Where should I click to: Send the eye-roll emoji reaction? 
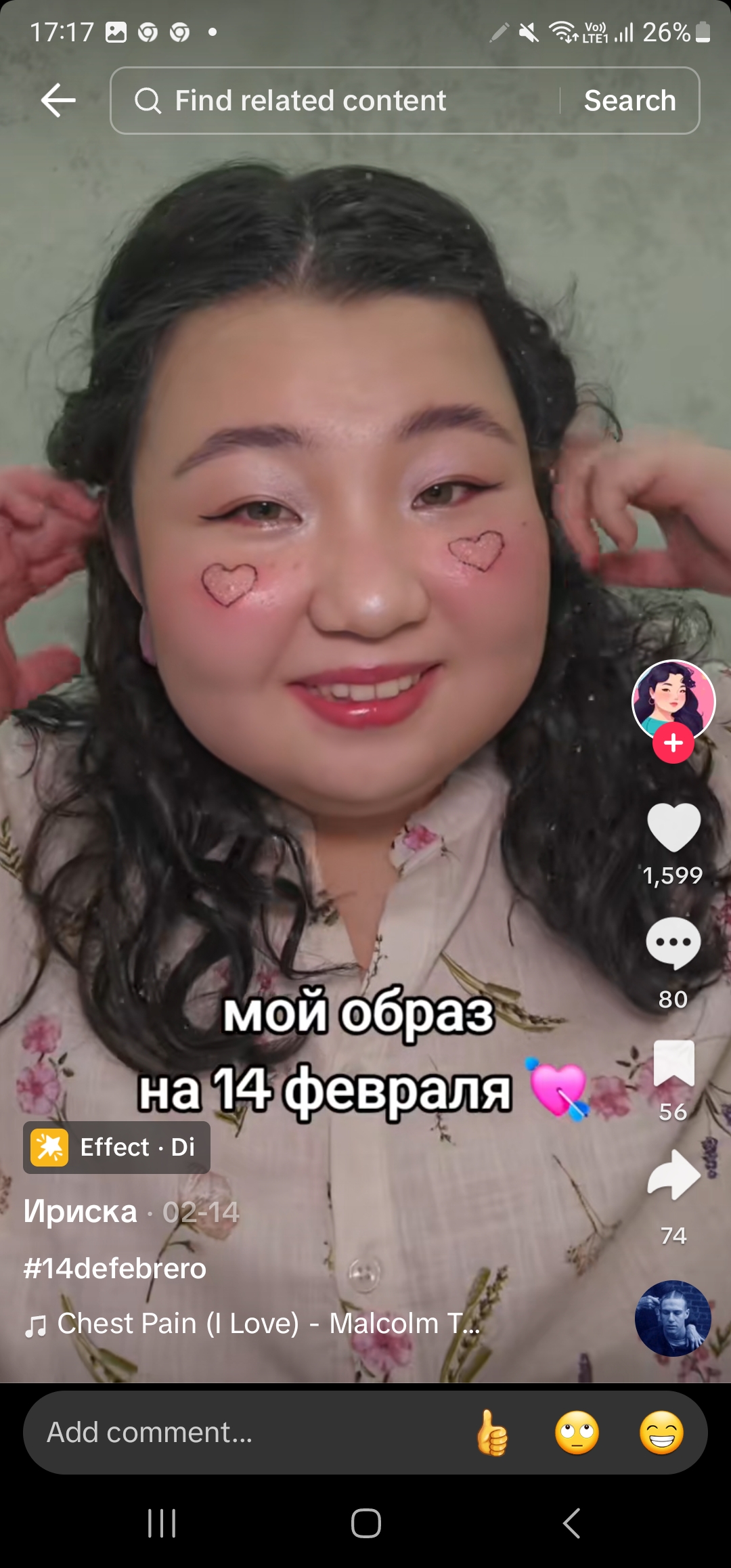pos(577,1433)
